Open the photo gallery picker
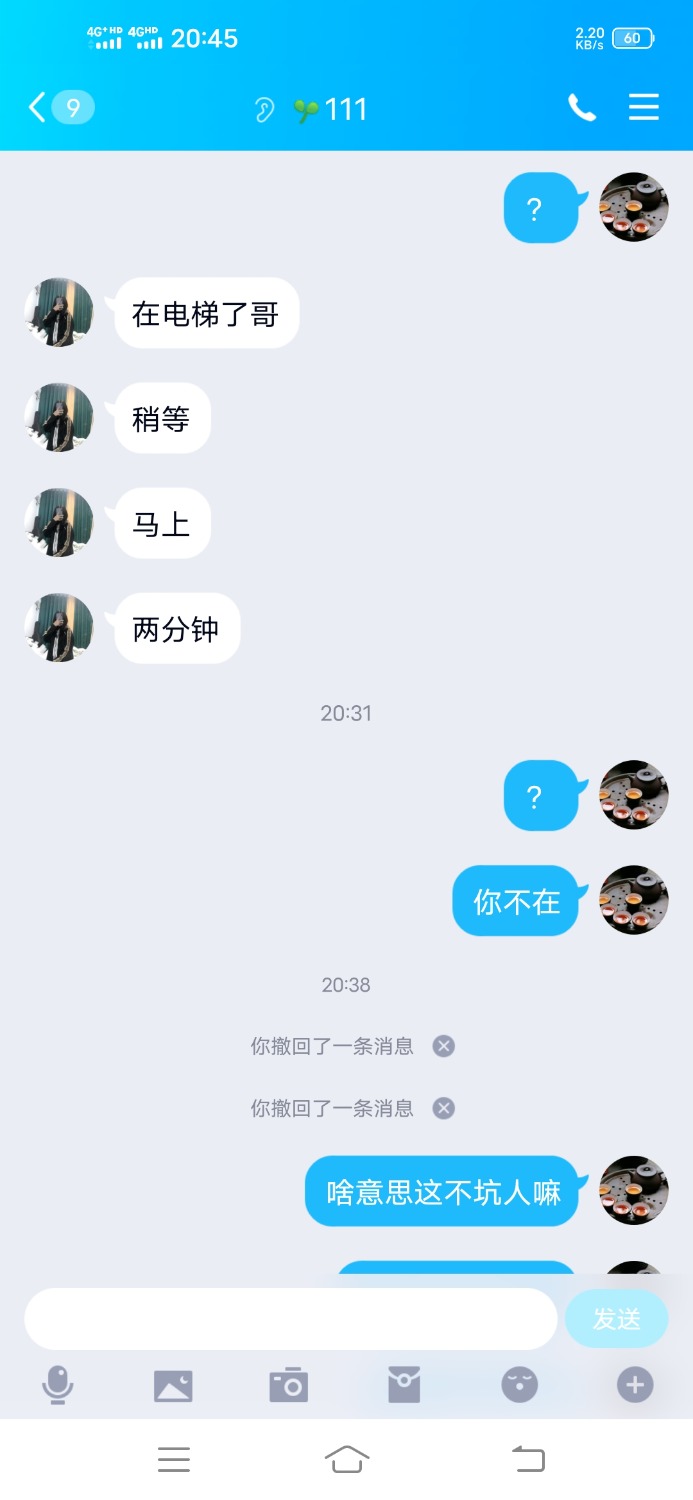The height and width of the screenshot is (1500, 693). (x=173, y=1385)
